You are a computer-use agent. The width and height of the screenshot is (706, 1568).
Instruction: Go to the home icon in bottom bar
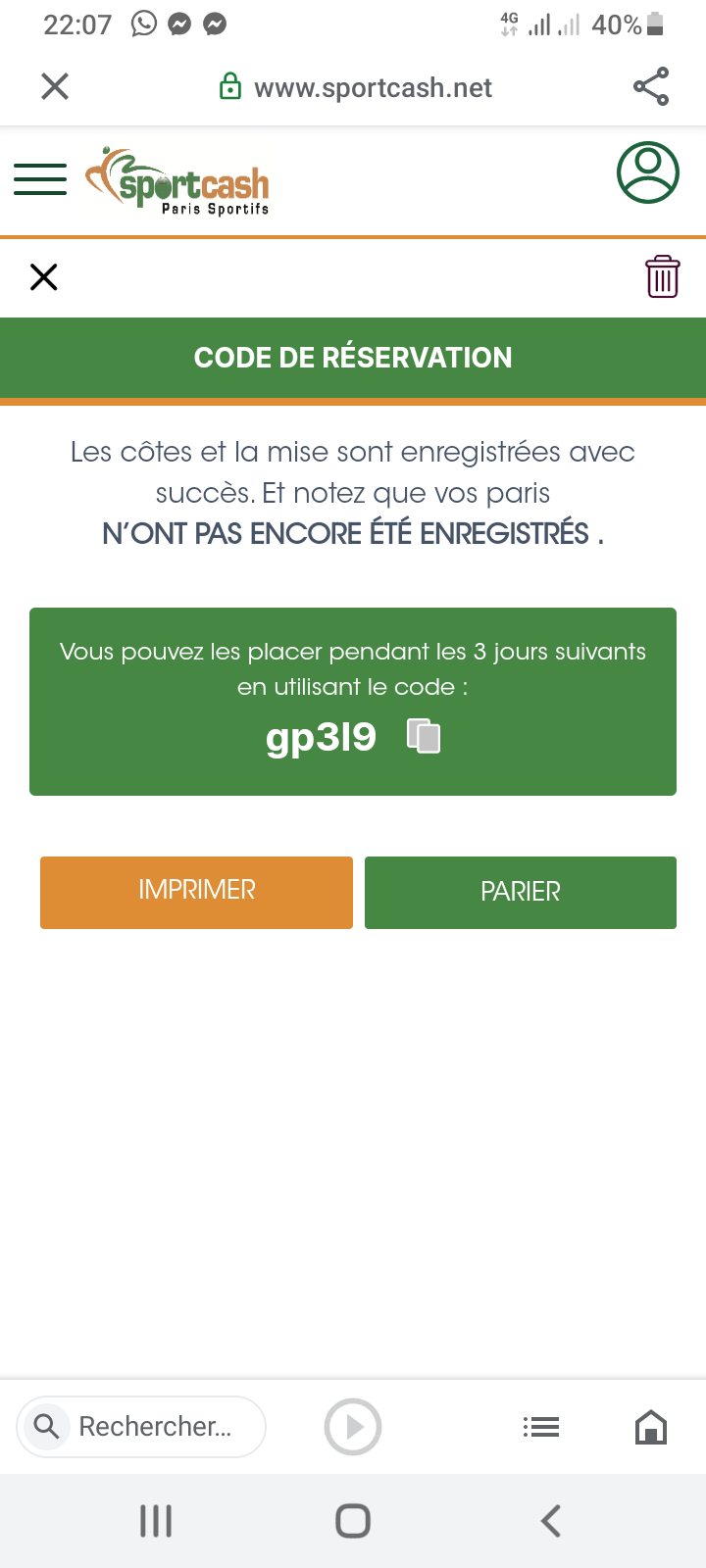[x=651, y=1427]
